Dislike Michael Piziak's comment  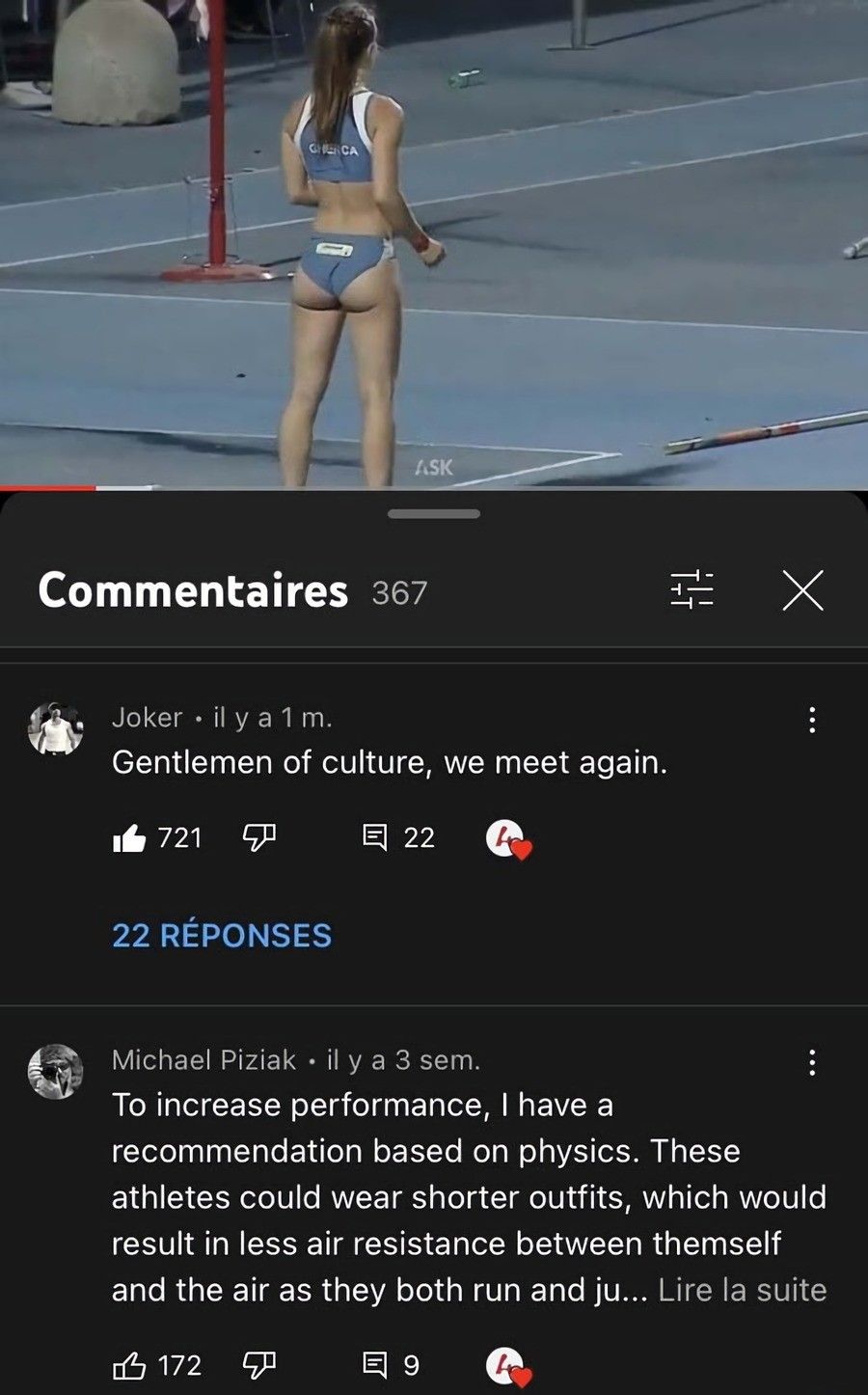(258, 1365)
